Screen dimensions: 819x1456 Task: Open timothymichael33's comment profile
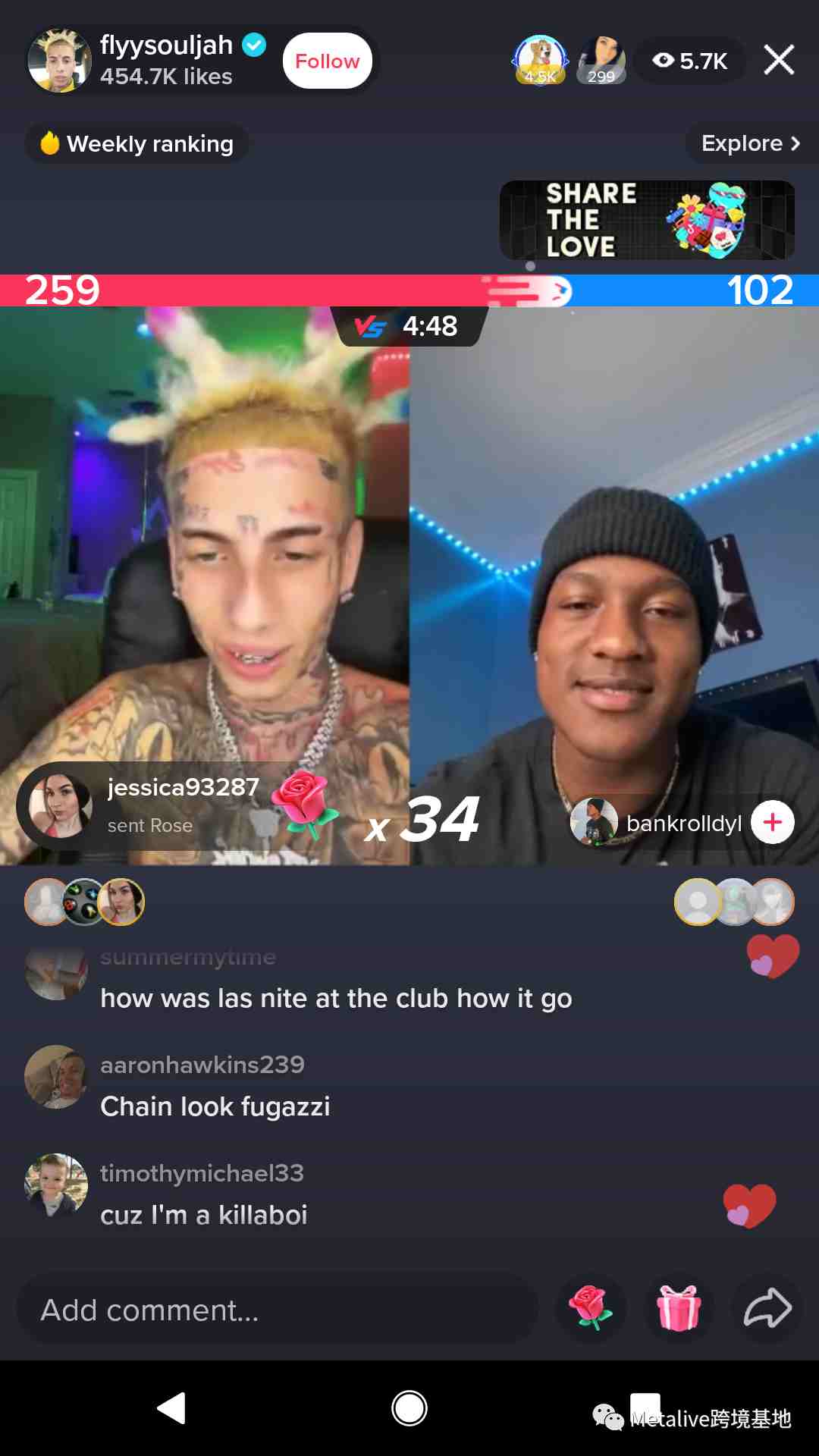[x=55, y=1185]
